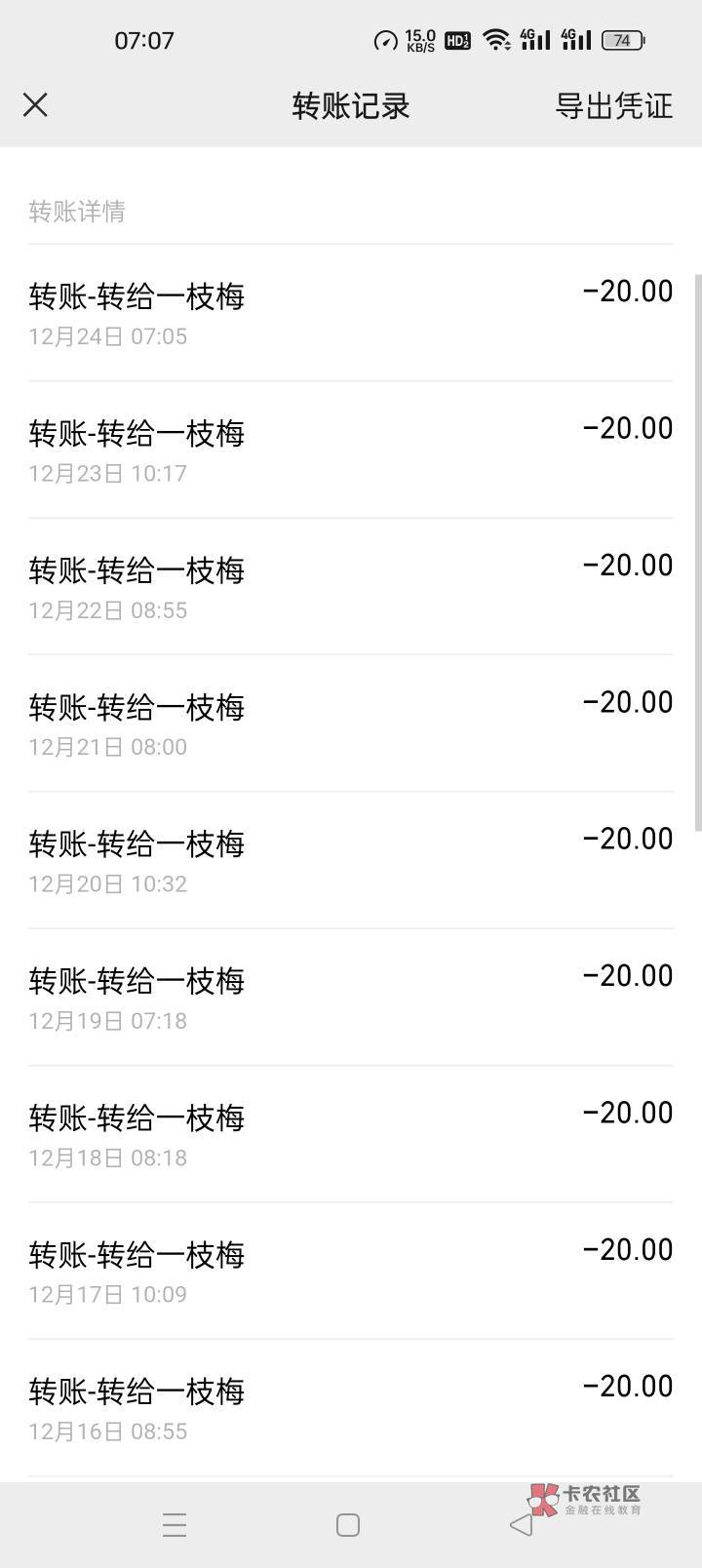Open the 12月21日 08:00 transfer record
This screenshot has width=702, height=1568.
point(351,723)
